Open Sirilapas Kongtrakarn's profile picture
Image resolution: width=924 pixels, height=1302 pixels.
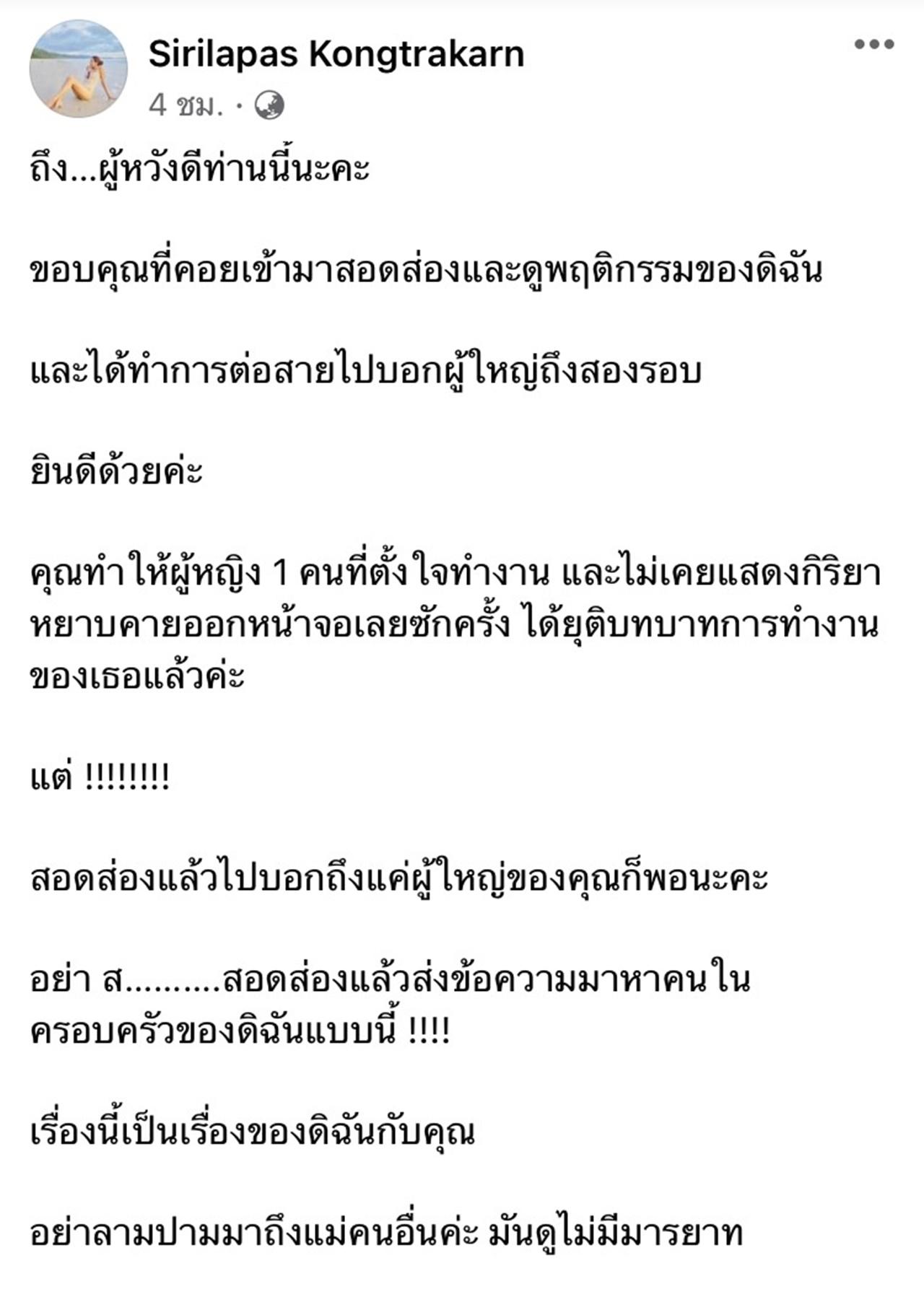click(79, 69)
